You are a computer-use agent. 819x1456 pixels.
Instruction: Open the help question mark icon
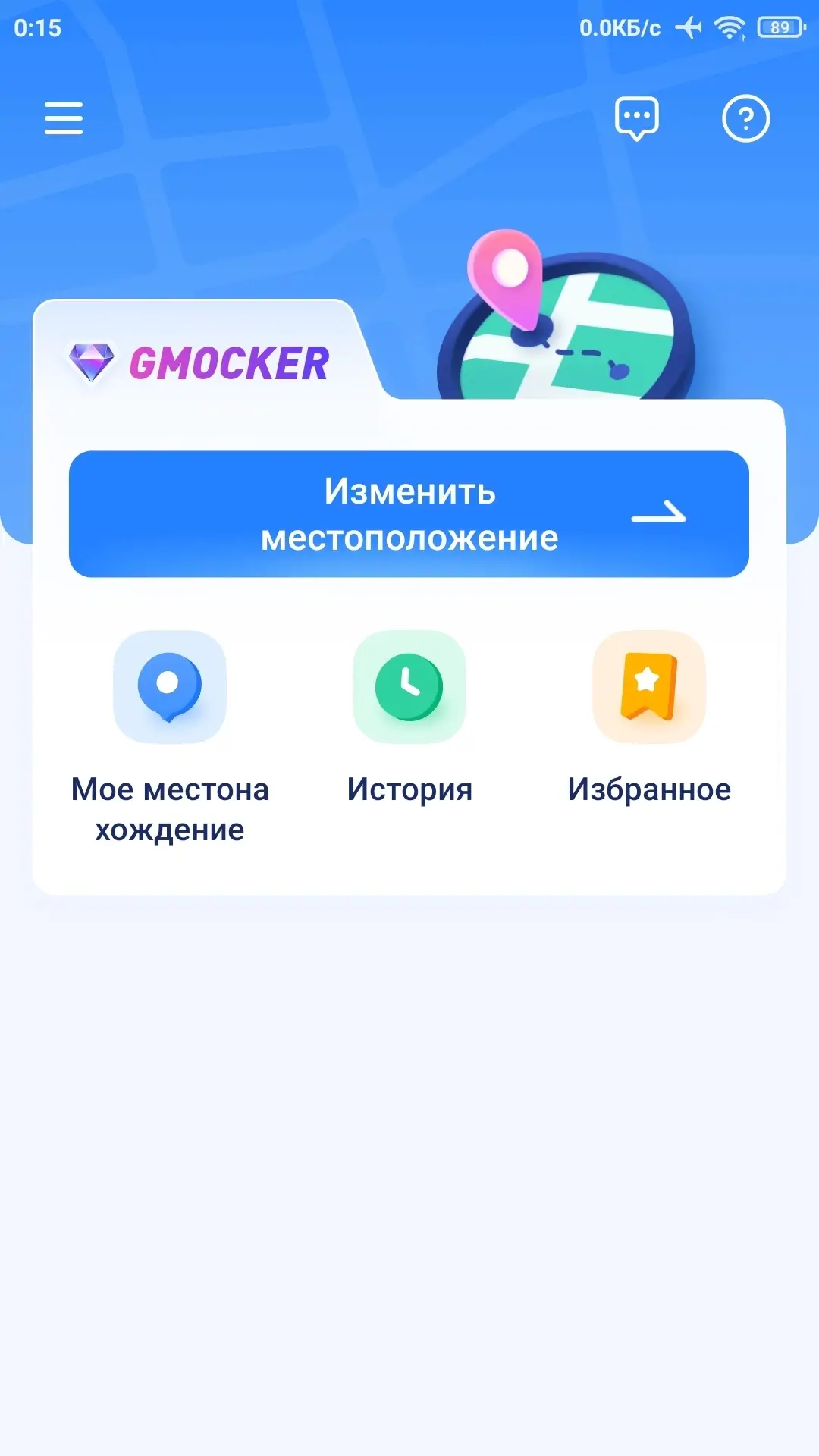click(745, 118)
